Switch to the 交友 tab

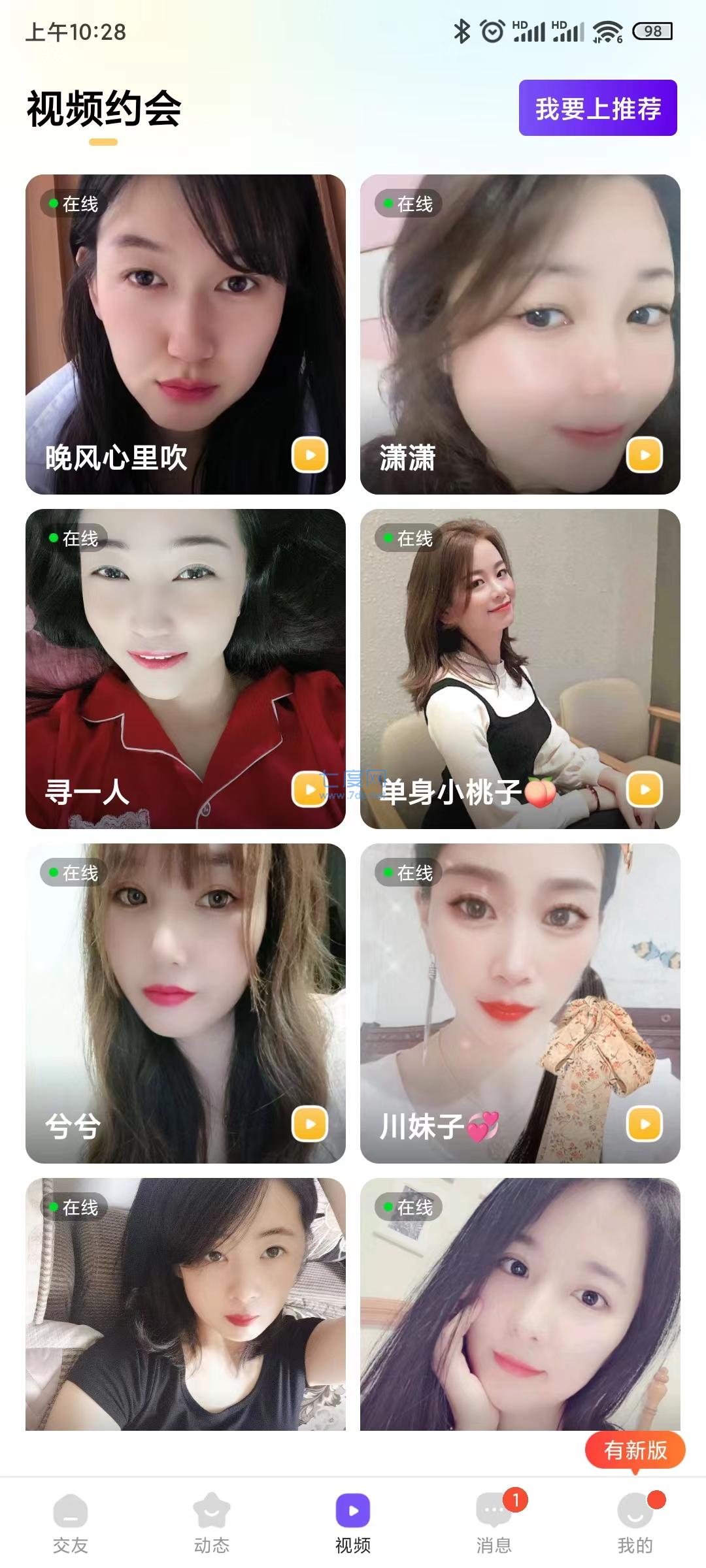71,1522
